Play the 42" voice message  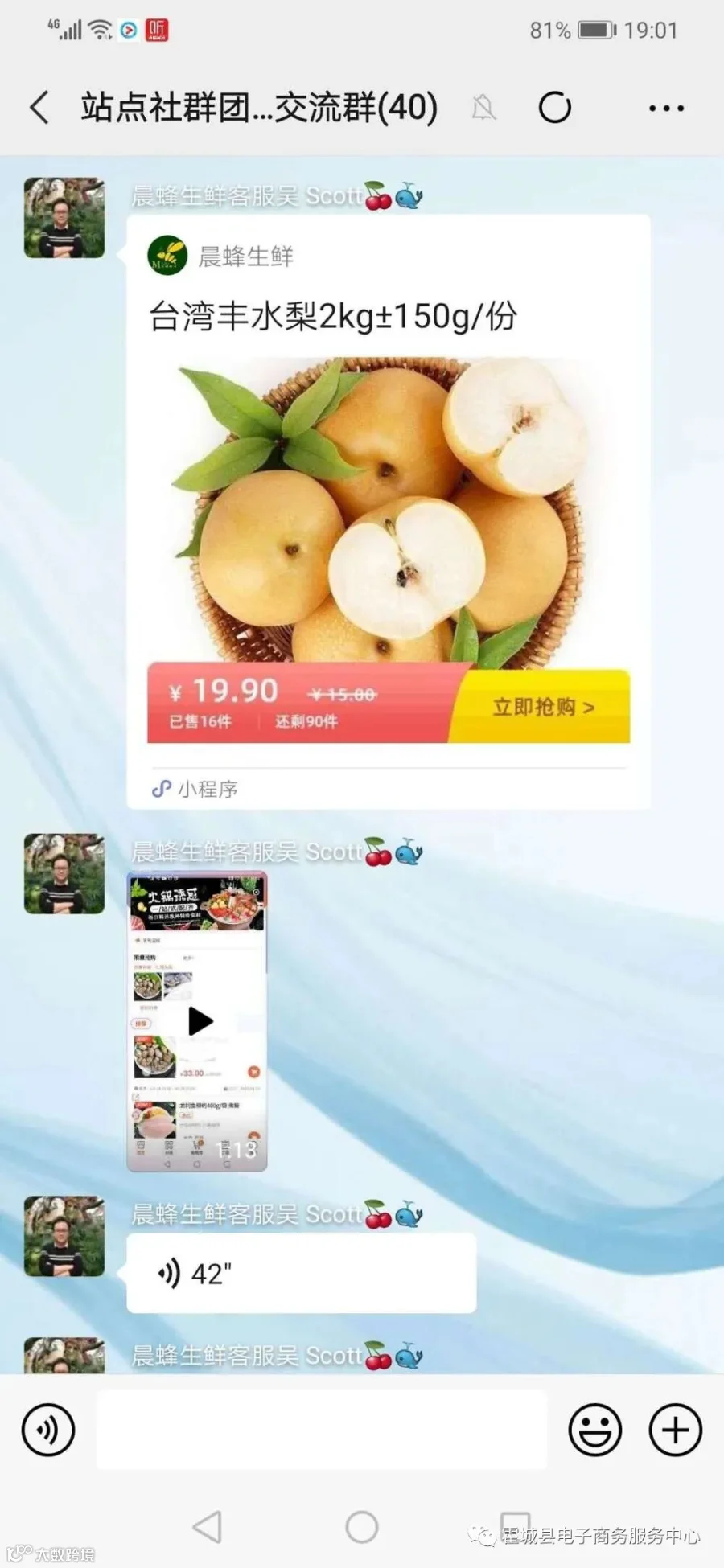point(302,1273)
